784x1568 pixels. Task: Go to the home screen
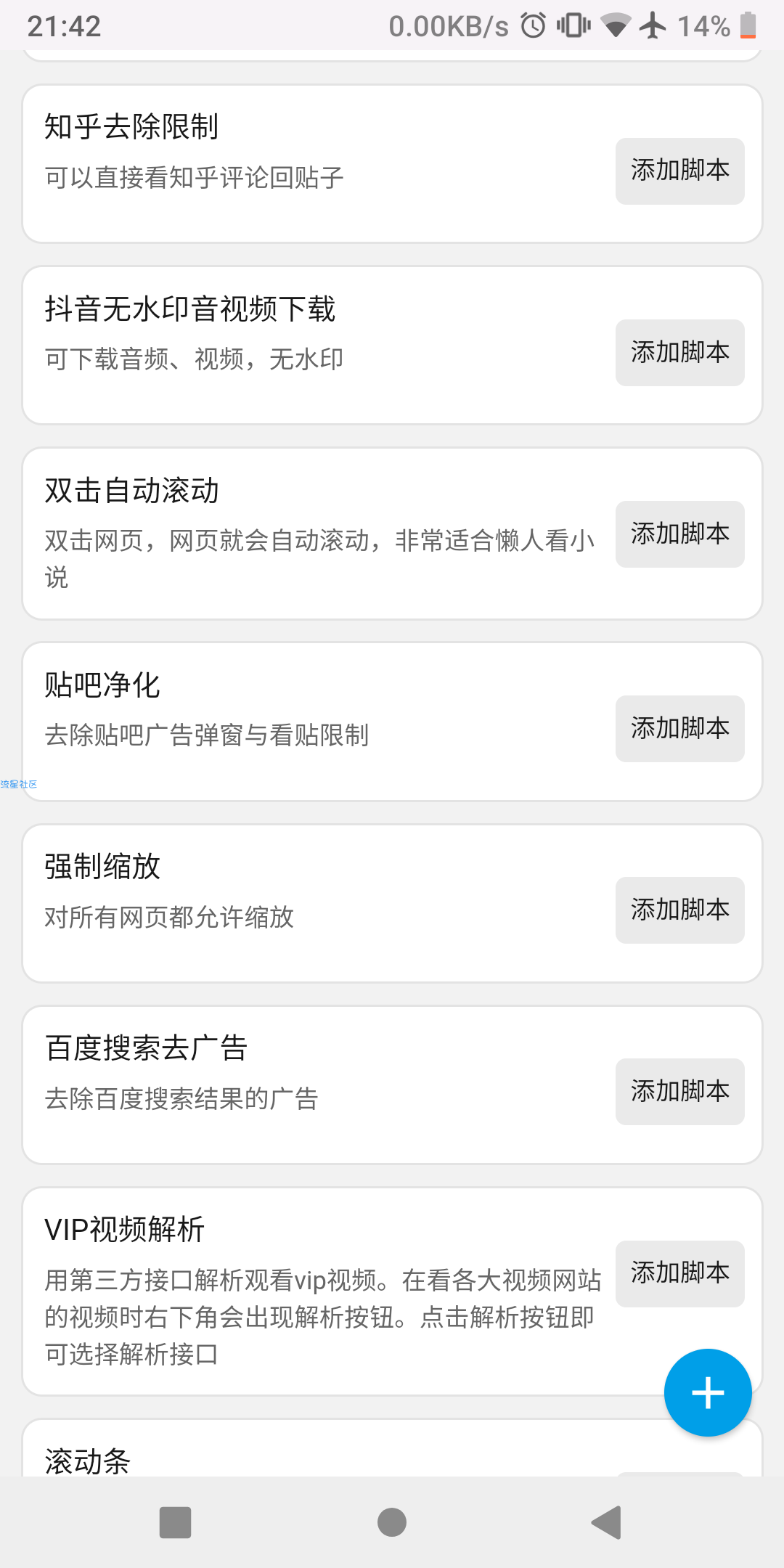coord(392,1522)
